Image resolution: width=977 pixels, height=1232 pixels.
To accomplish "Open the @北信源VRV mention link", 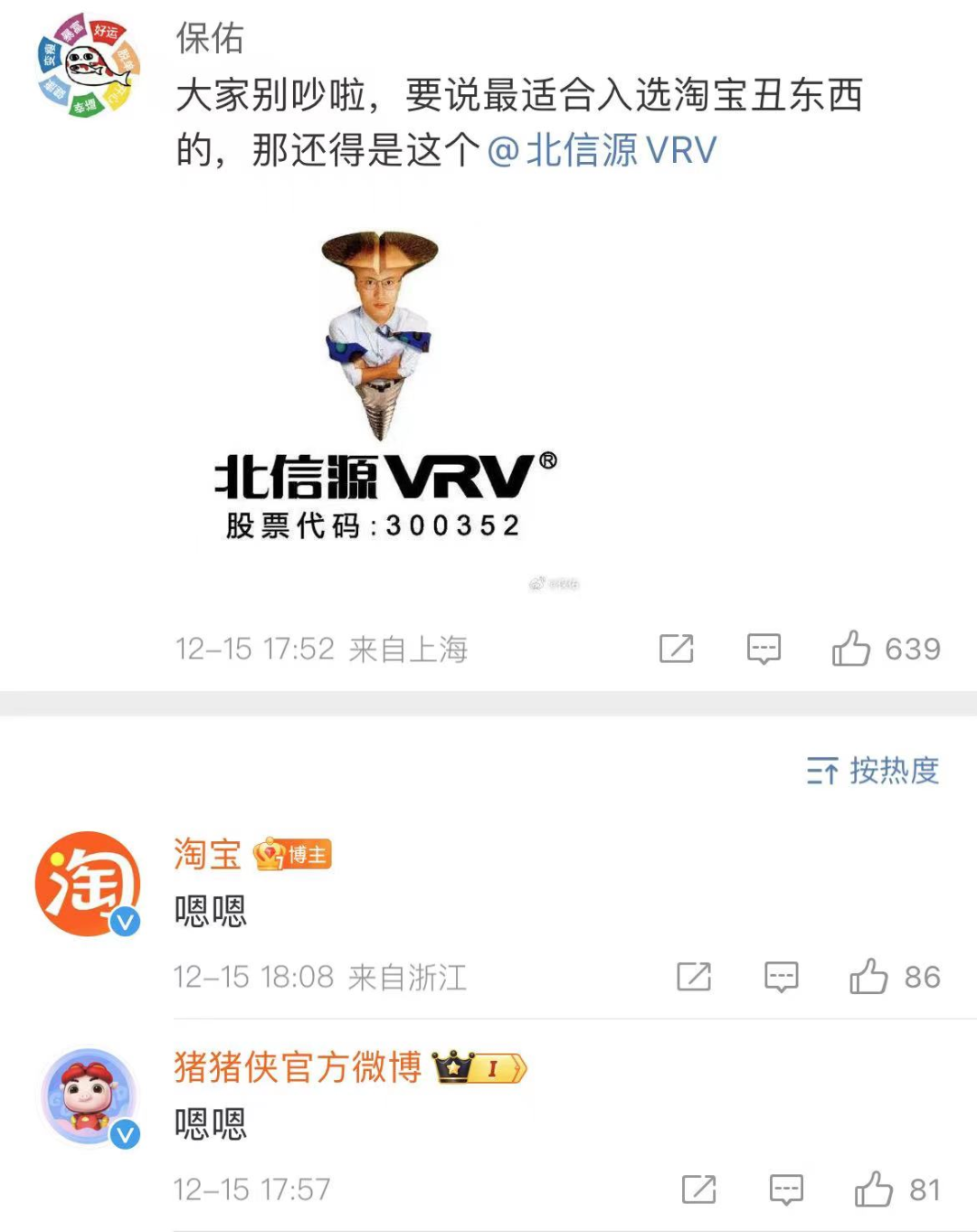I will [x=602, y=150].
